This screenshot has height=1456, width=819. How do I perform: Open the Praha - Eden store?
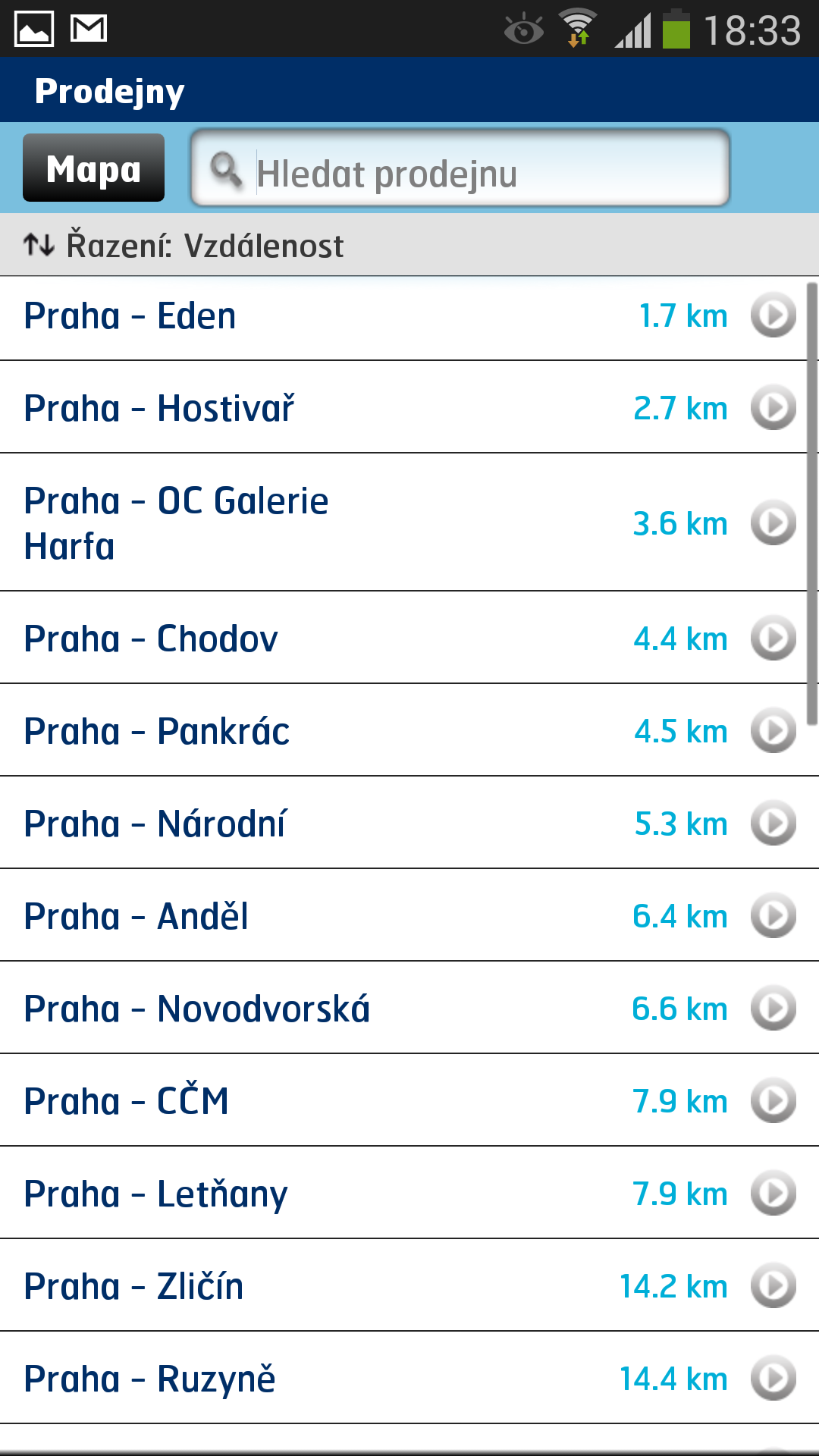click(409, 315)
